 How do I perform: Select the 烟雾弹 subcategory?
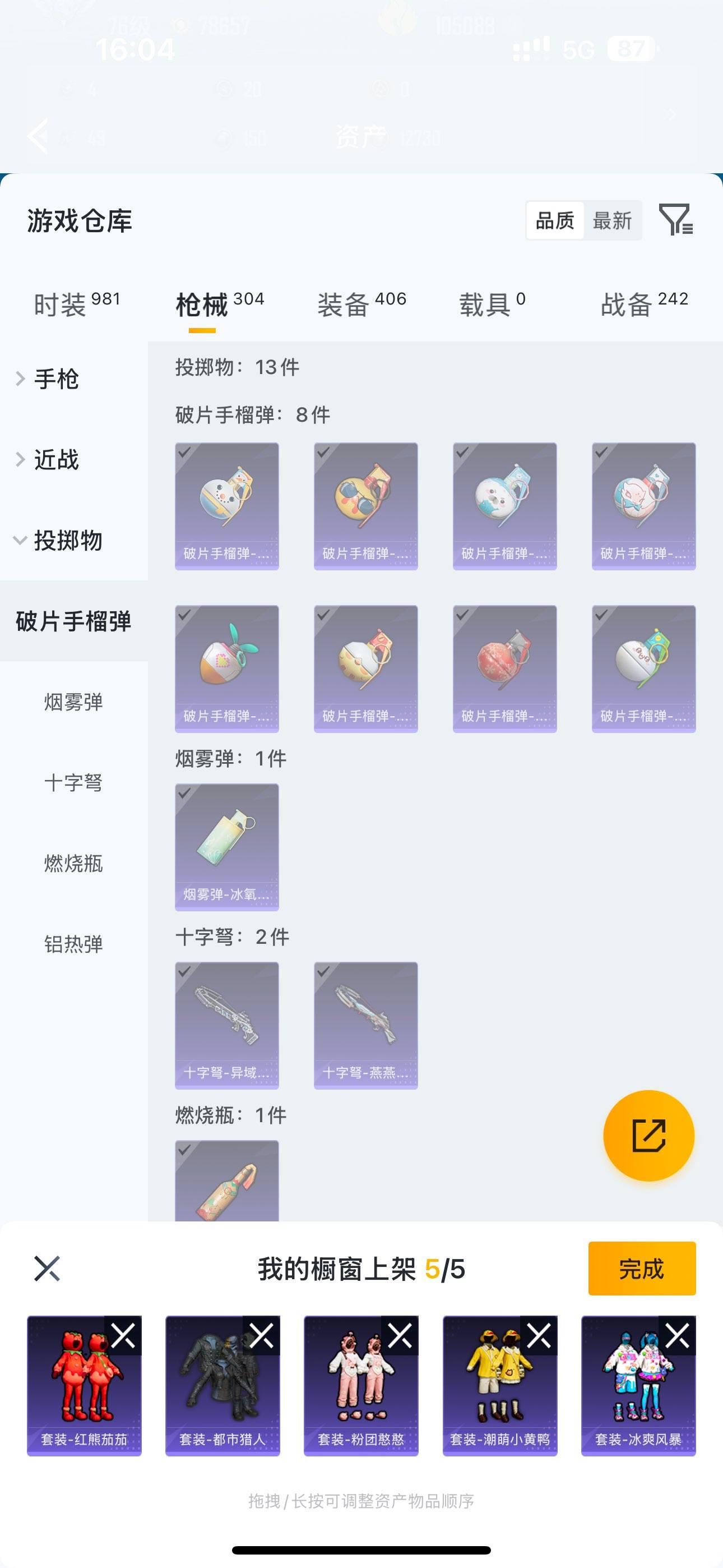73,703
